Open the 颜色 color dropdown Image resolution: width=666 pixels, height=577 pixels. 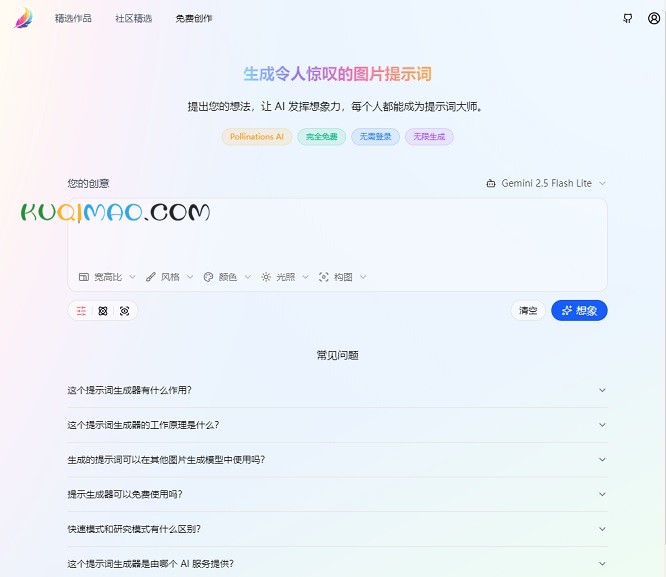[x=227, y=277]
